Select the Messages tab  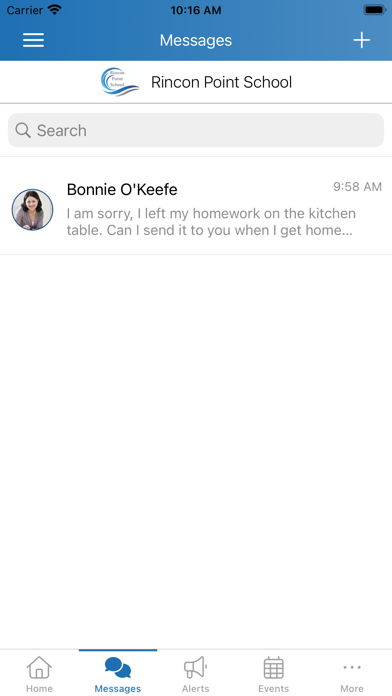[x=118, y=674]
